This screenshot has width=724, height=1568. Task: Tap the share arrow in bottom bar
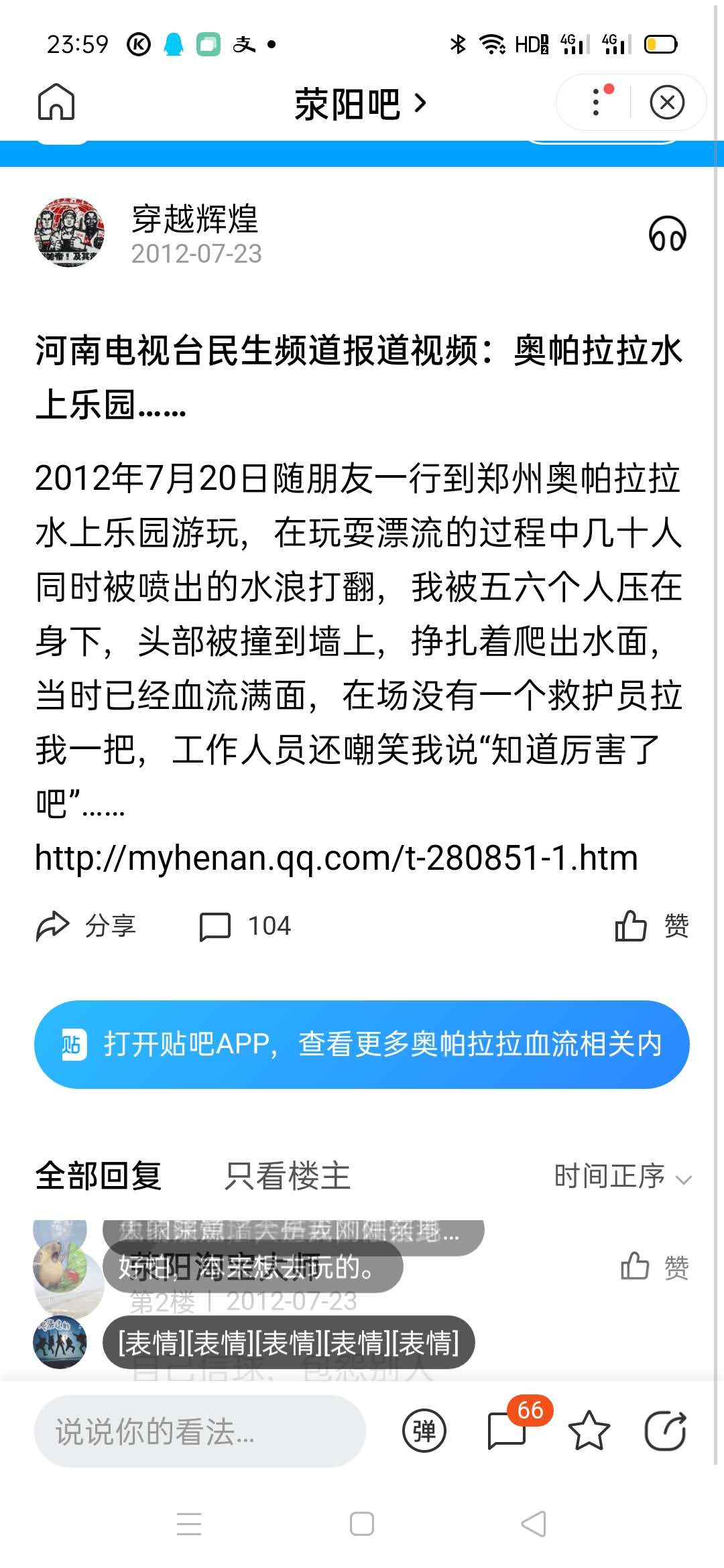666,1431
